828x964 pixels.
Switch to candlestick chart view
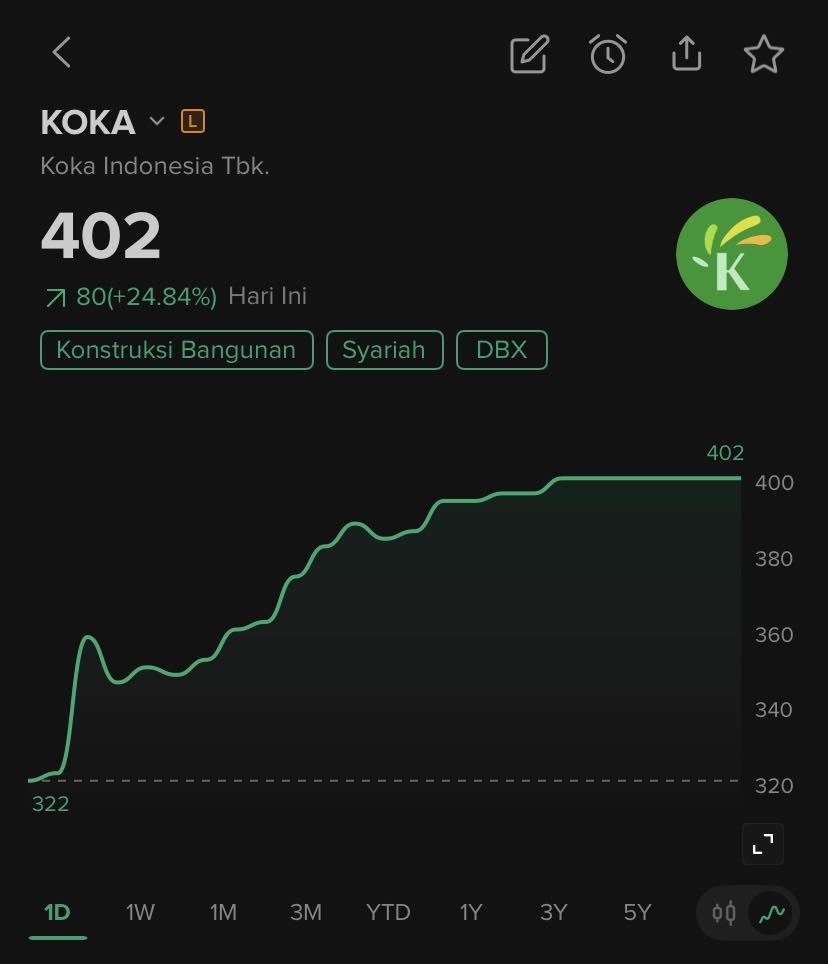coord(724,913)
